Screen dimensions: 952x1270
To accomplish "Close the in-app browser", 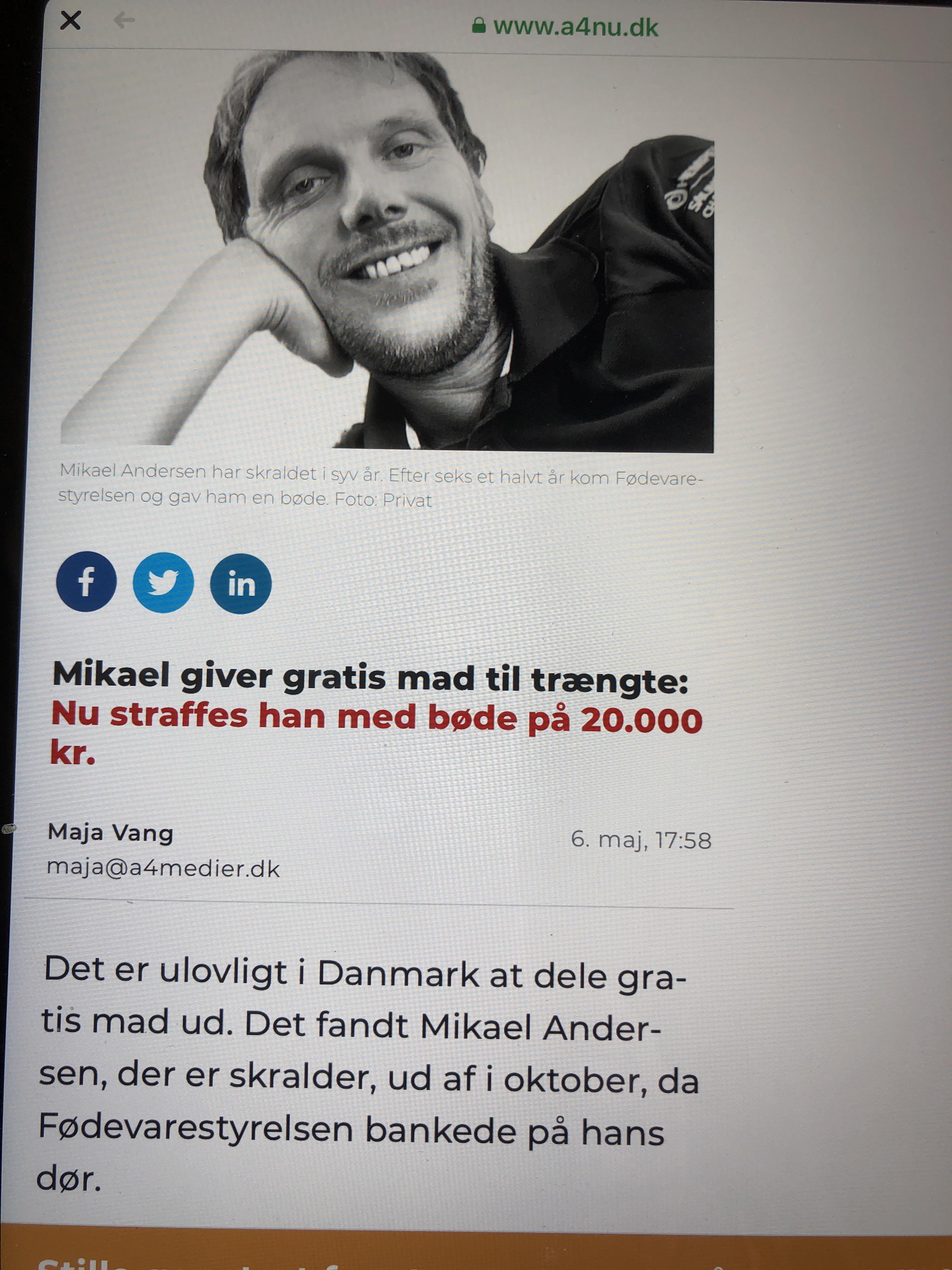I will [x=70, y=21].
